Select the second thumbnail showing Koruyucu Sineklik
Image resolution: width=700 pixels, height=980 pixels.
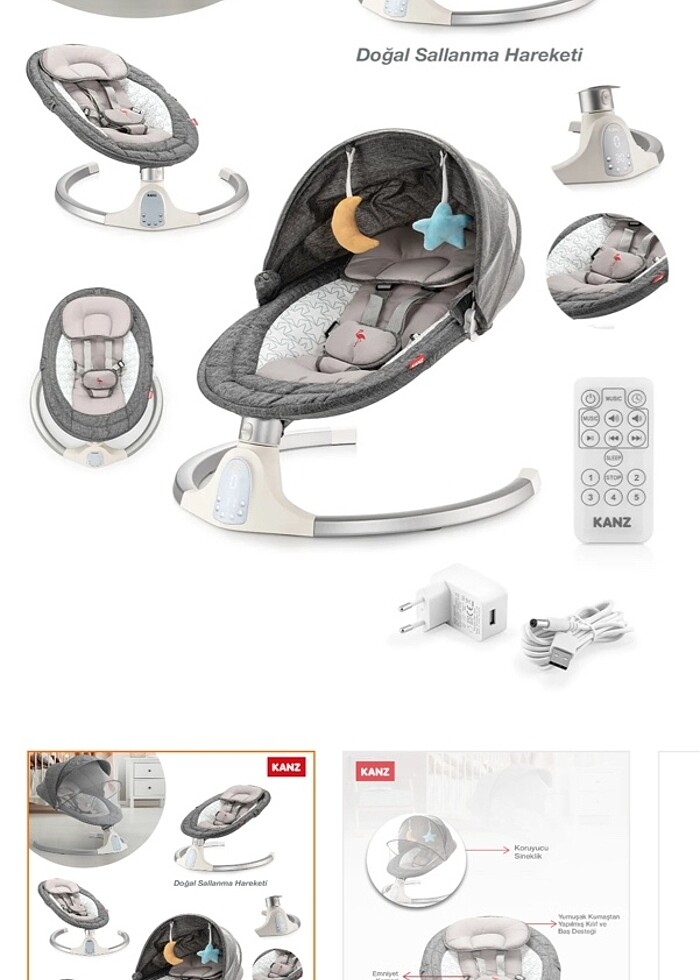tap(486, 865)
